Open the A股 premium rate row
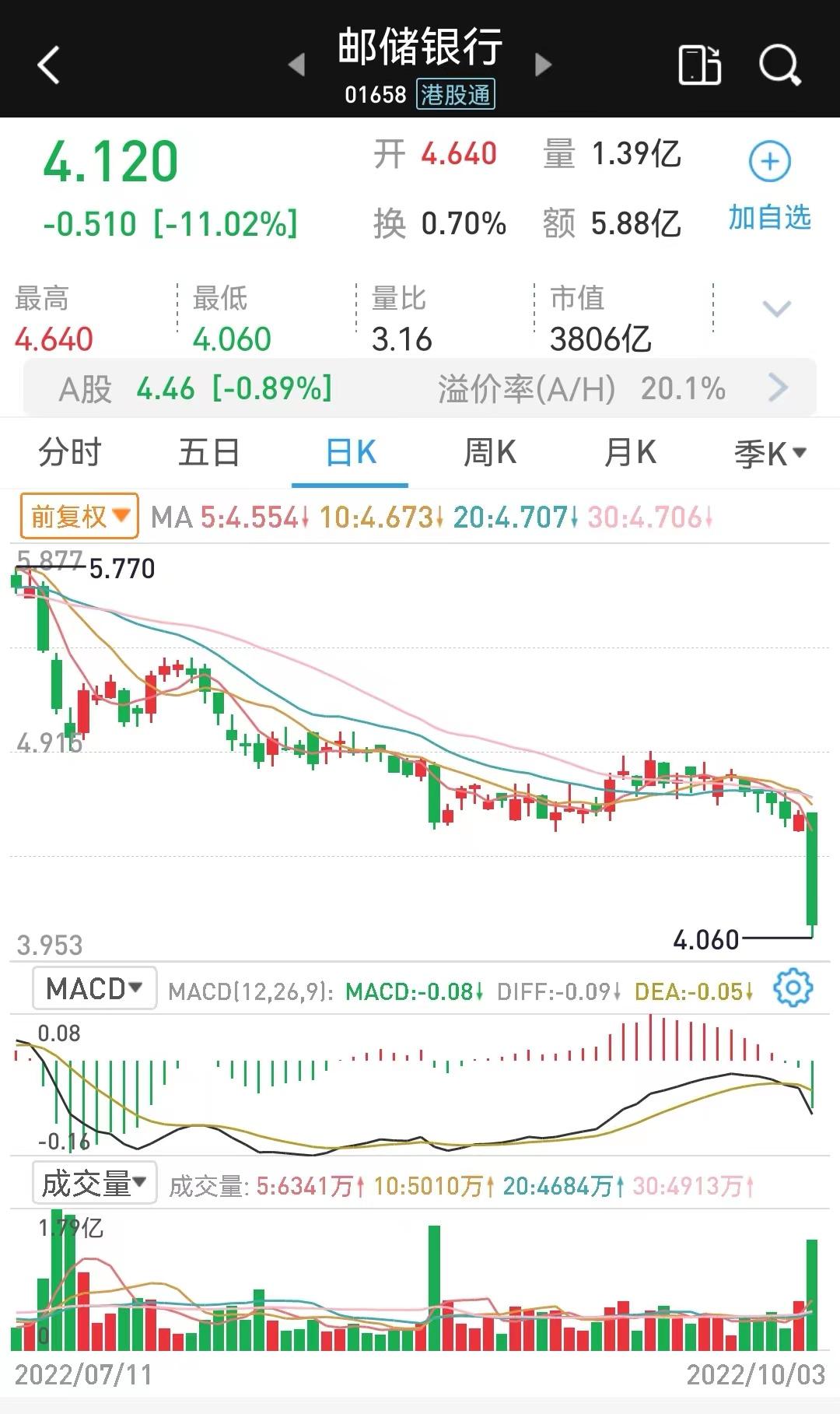Image resolution: width=840 pixels, height=1414 pixels. tap(420, 388)
